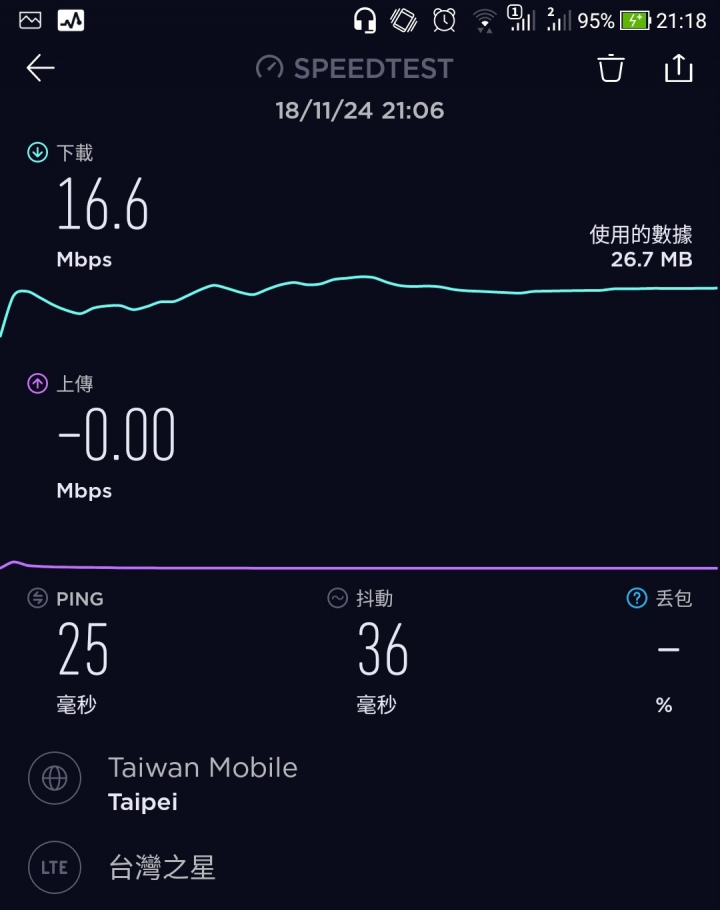
Task: Tap the back arrow to exit results
Action: click(x=38, y=68)
